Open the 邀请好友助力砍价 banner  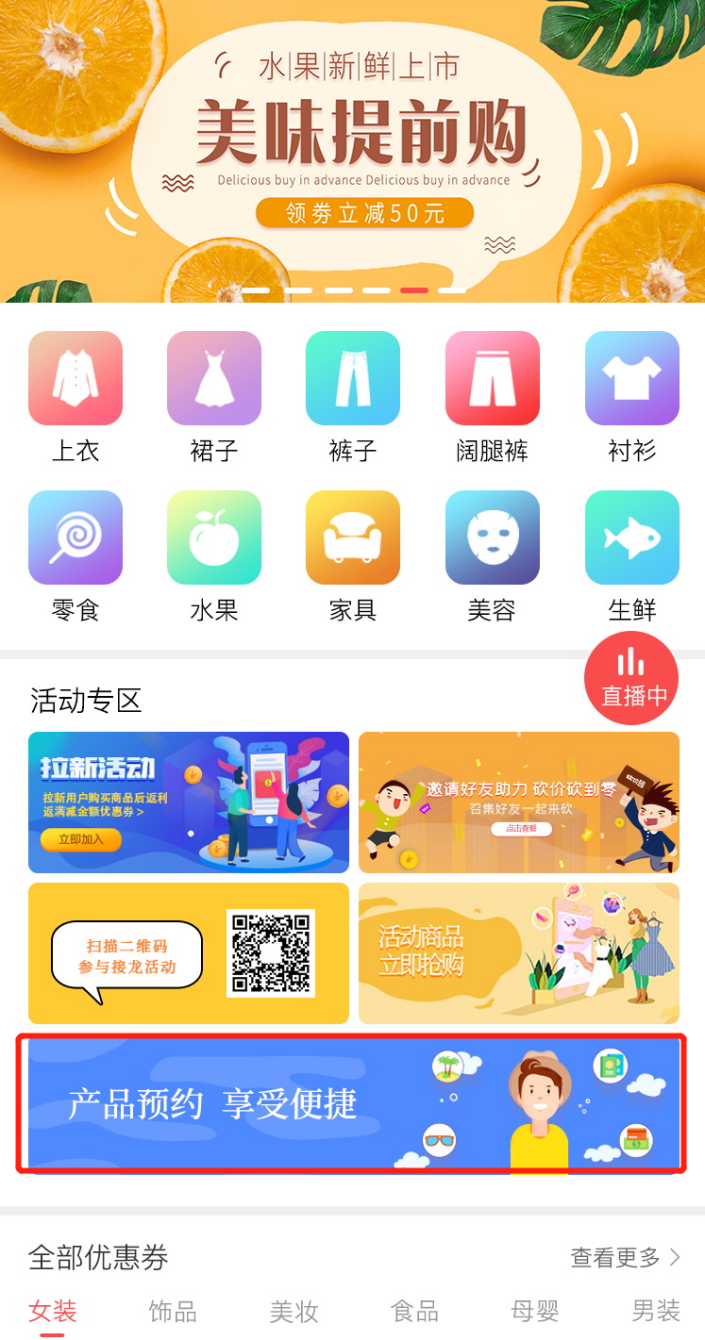coord(519,802)
